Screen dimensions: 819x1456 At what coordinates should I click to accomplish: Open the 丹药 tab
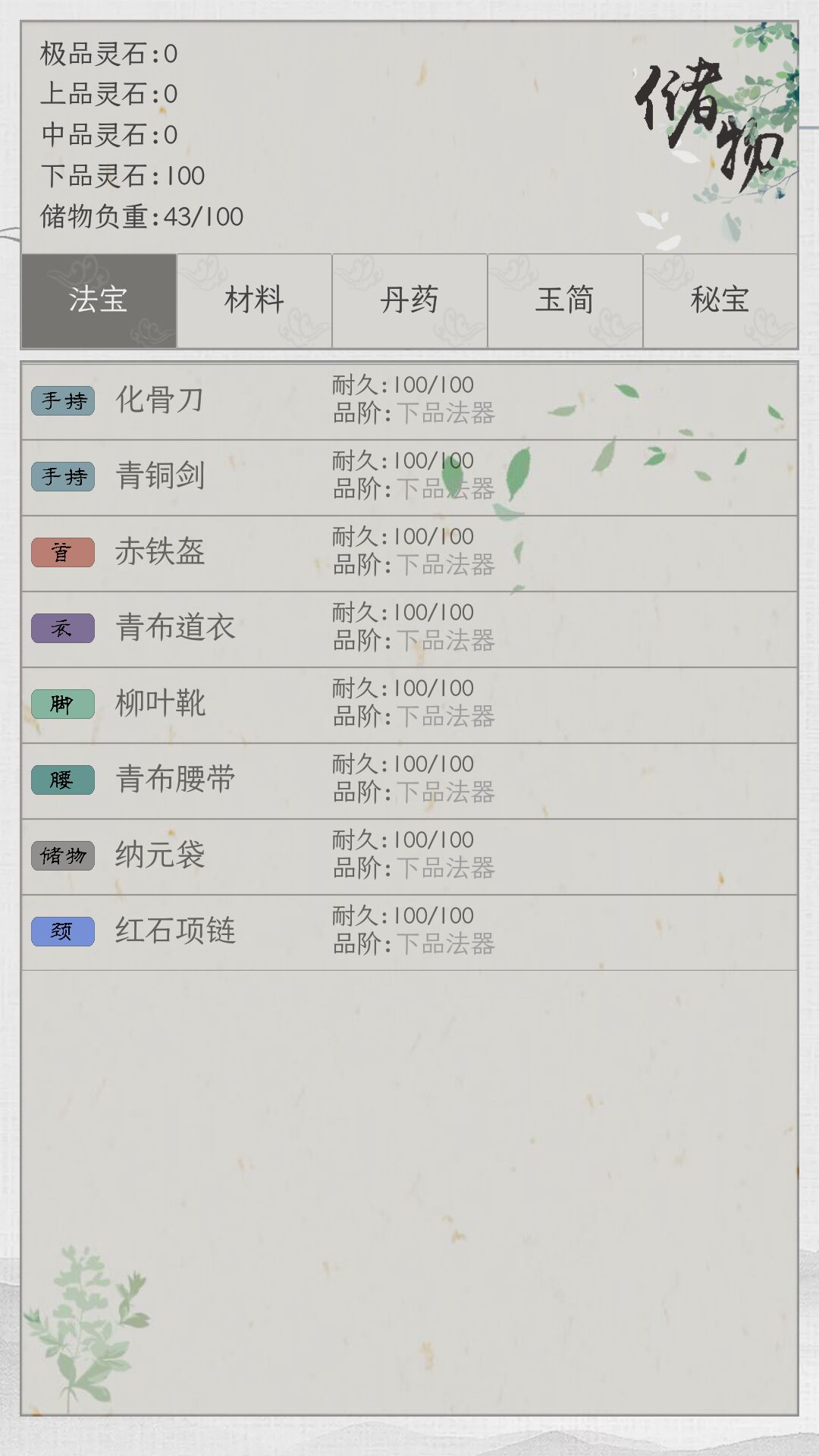point(409,300)
